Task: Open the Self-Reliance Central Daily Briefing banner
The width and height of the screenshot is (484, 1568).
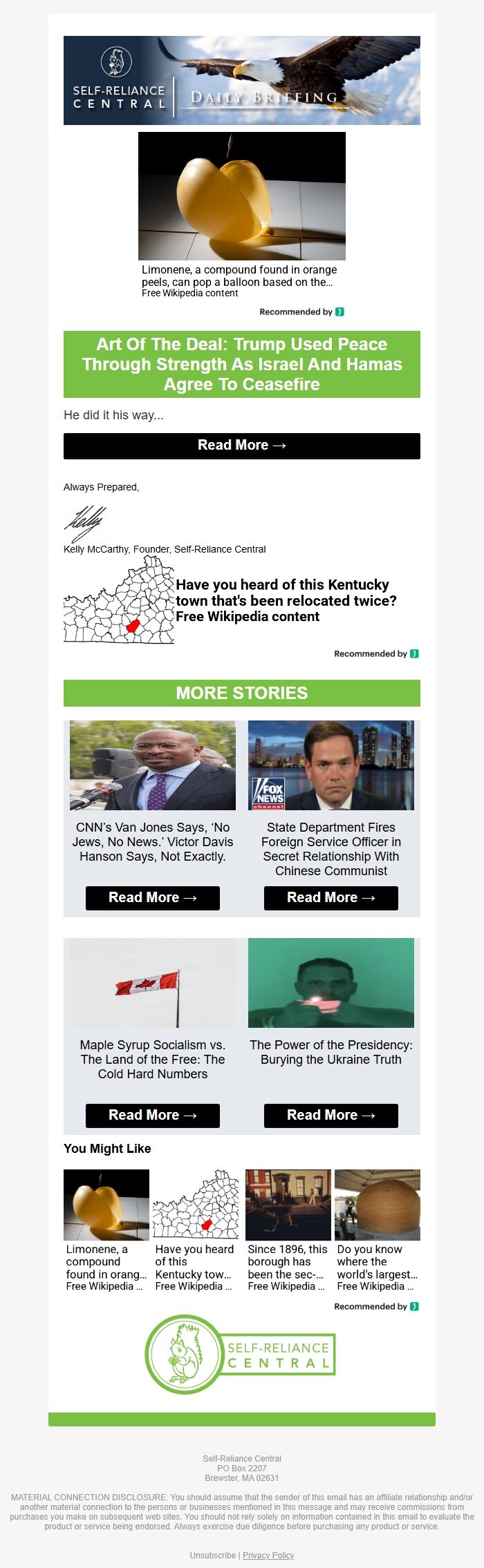Action: [241, 80]
